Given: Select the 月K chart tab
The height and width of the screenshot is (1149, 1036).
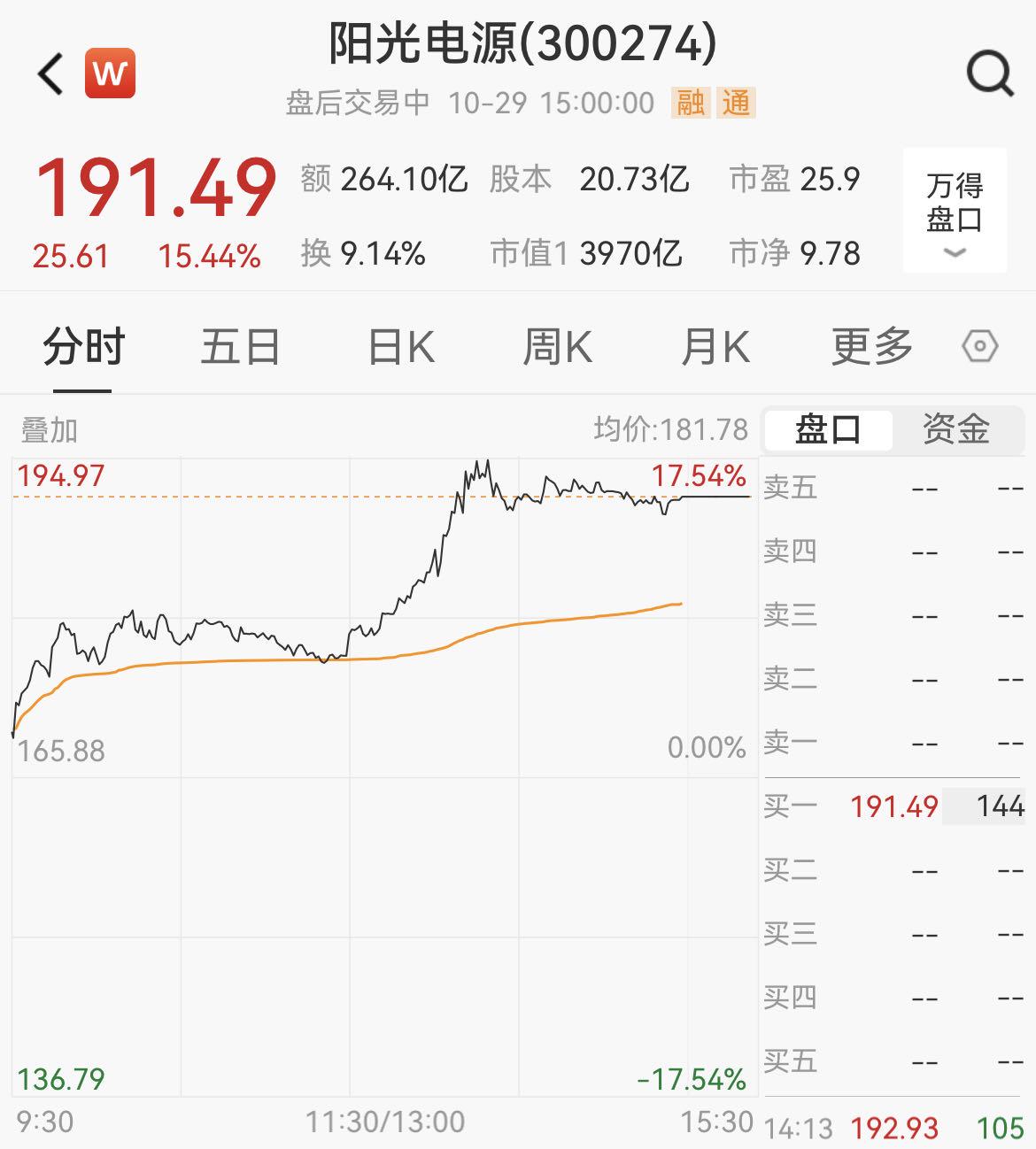Looking at the screenshot, I should point(715,346).
